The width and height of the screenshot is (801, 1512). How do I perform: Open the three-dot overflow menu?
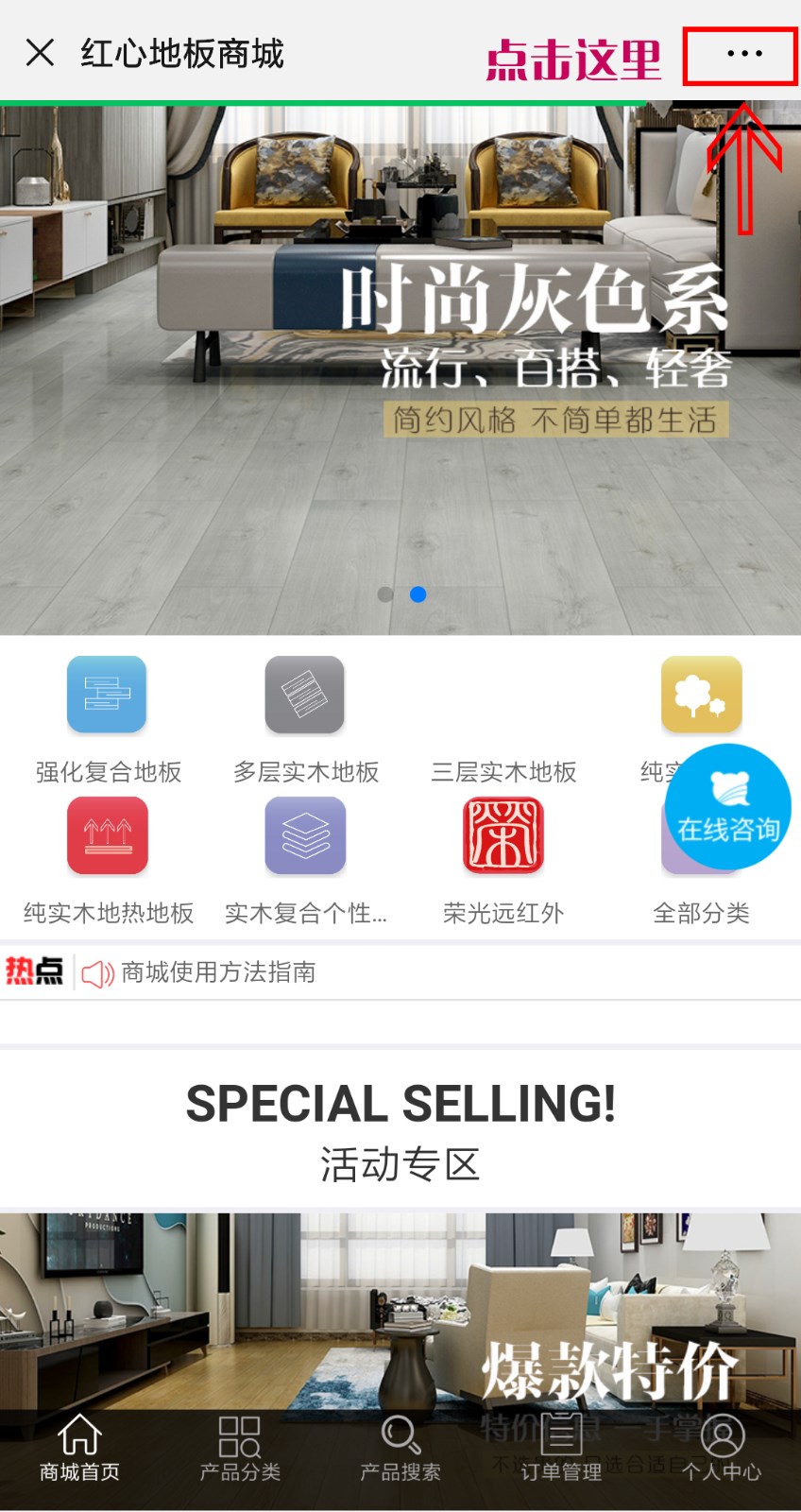743,54
